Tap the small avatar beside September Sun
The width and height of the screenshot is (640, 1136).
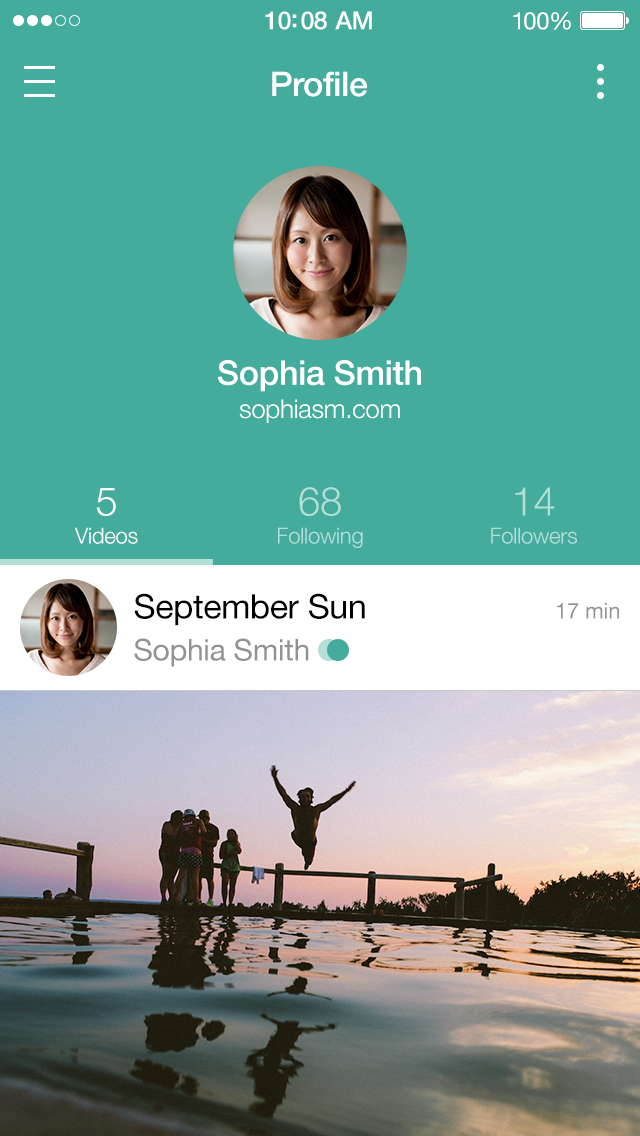[68, 628]
